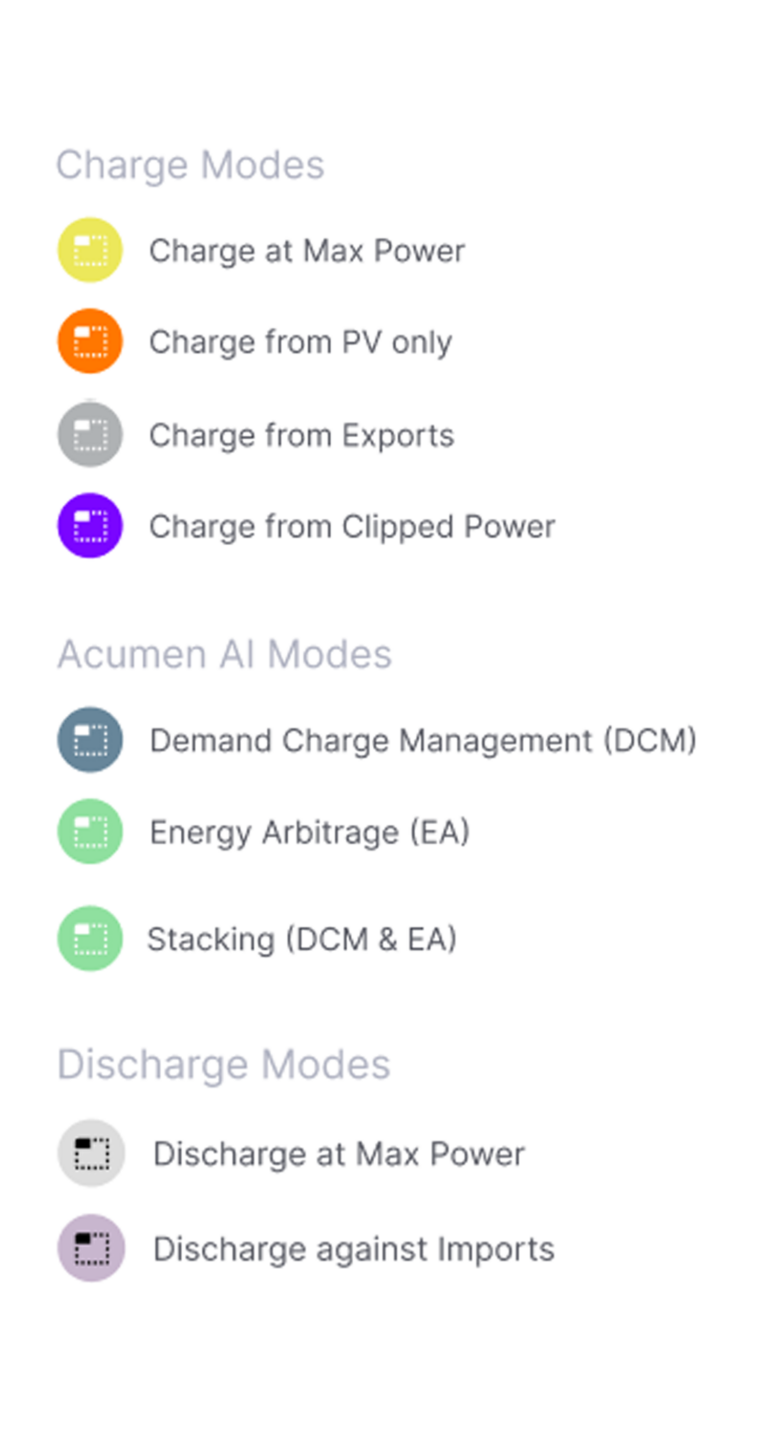The image size is (768, 1453).
Task: Click the purple Charge from Clipped Power icon
Action: click(89, 525)
